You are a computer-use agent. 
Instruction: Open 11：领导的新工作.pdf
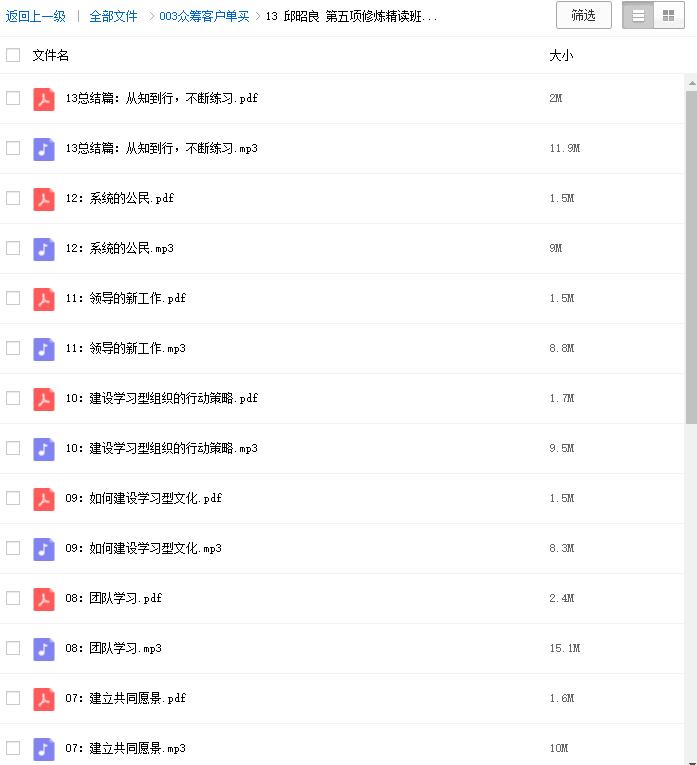point(125,298)
